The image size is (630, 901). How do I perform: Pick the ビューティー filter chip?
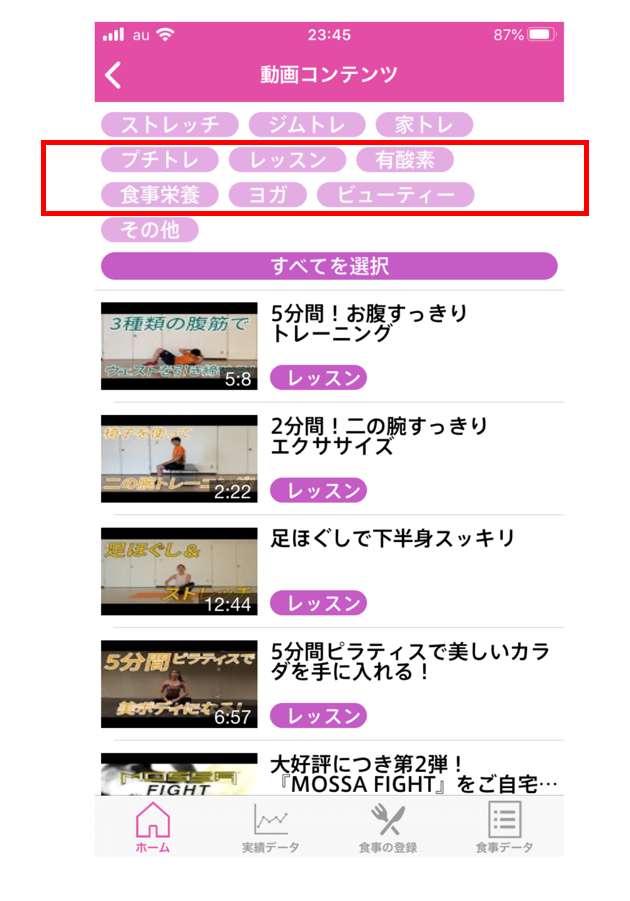point(395,195)
